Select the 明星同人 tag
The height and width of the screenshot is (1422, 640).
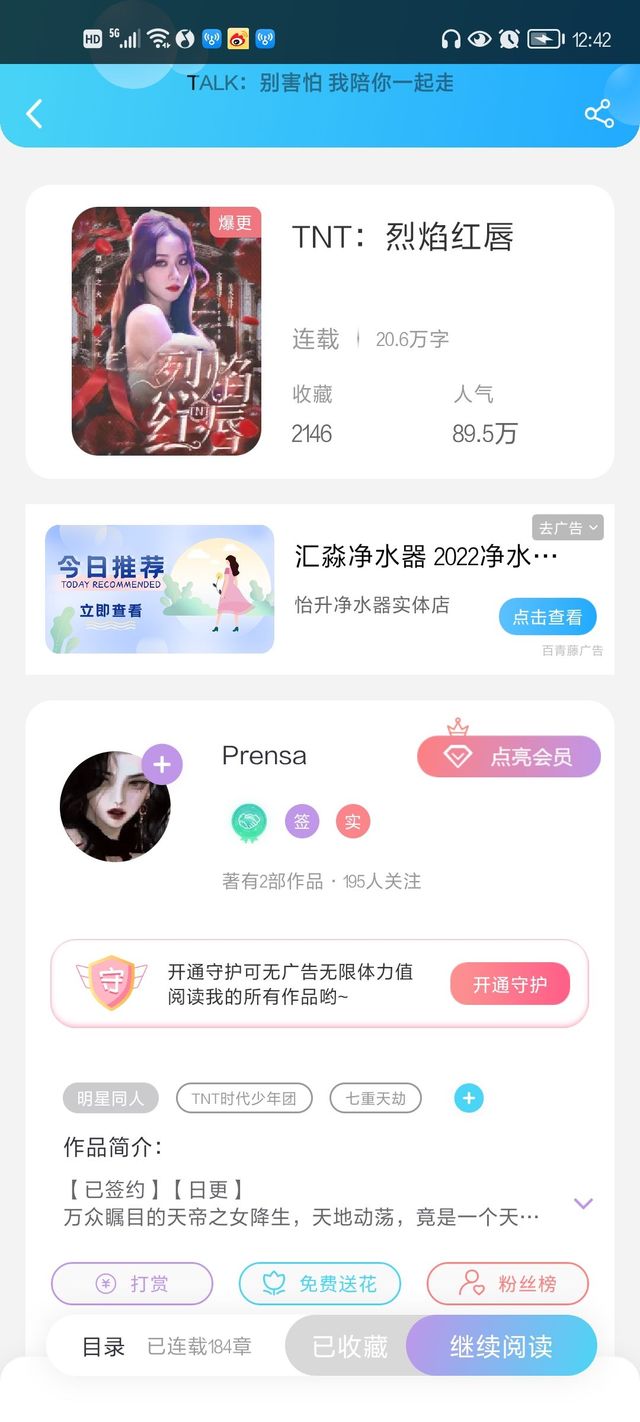(111, 1098)
